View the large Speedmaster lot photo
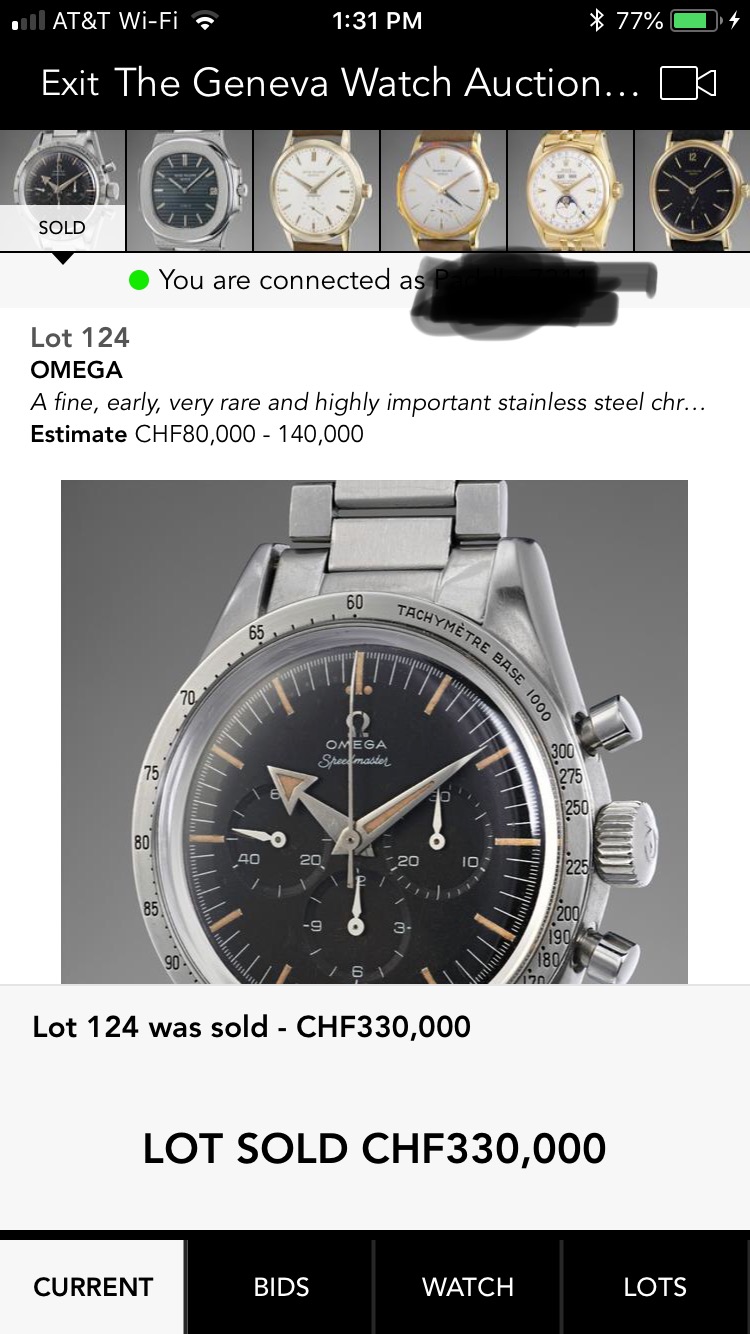This screenshot has height=1334, width=750. coord(374,731)
